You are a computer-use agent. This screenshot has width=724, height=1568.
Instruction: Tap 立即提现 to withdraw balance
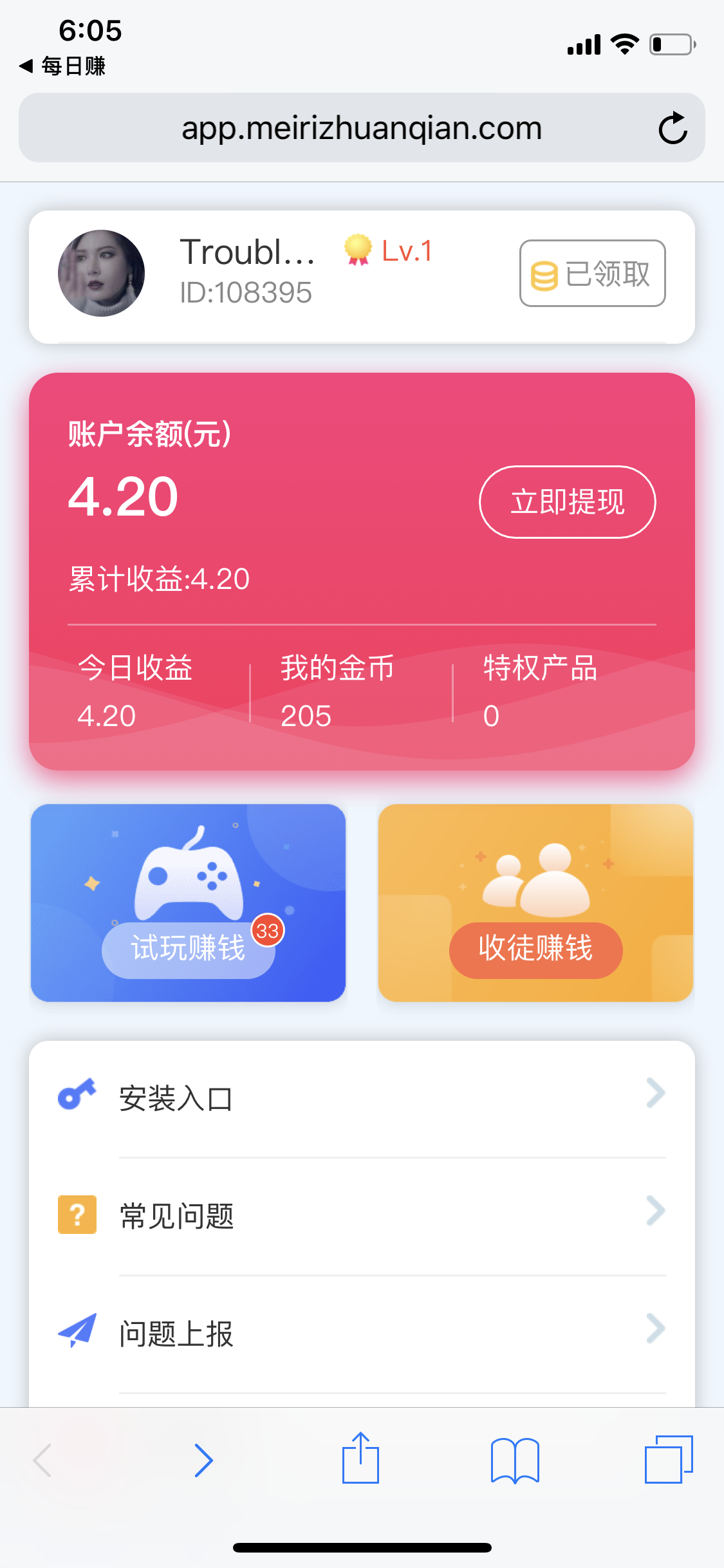click(568, 502)
